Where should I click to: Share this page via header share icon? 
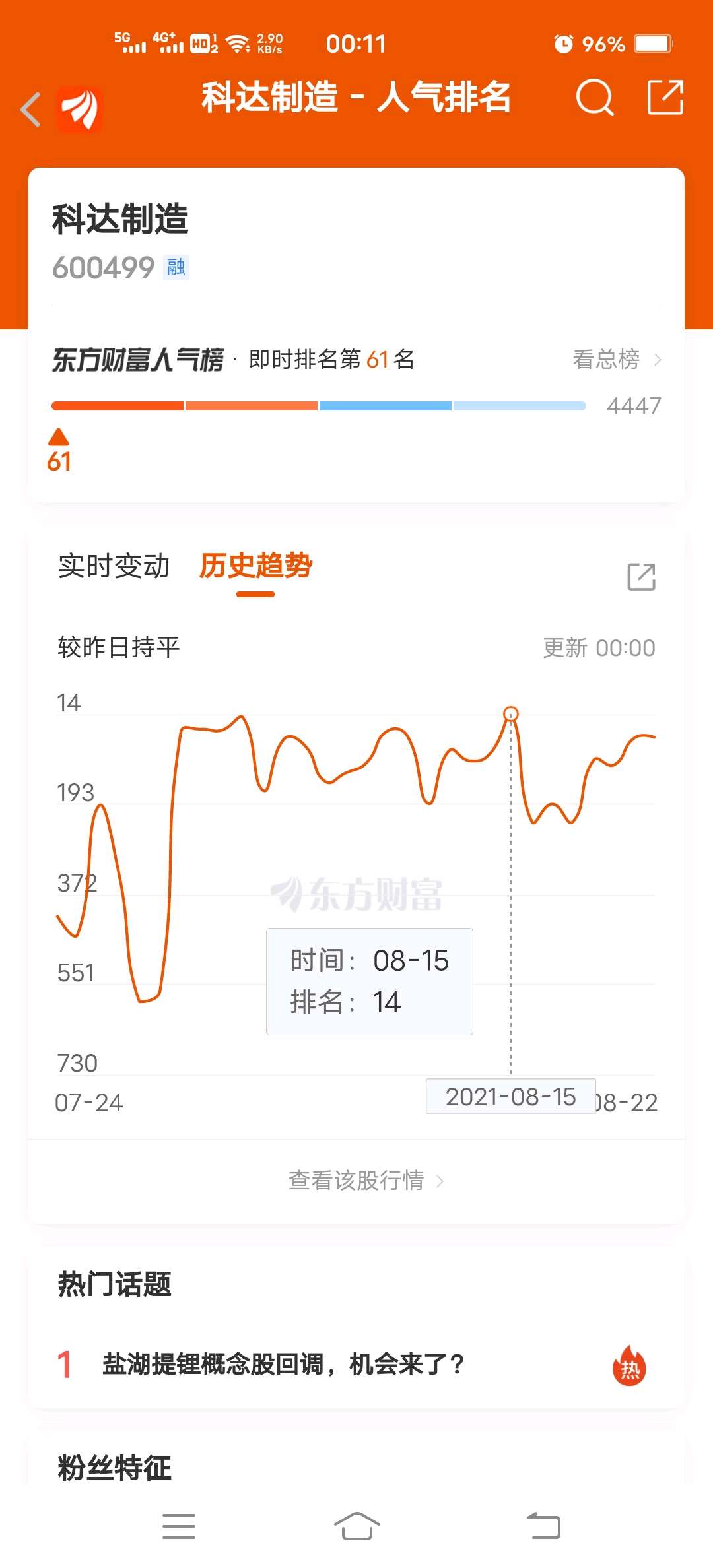[x=665, y=98]
